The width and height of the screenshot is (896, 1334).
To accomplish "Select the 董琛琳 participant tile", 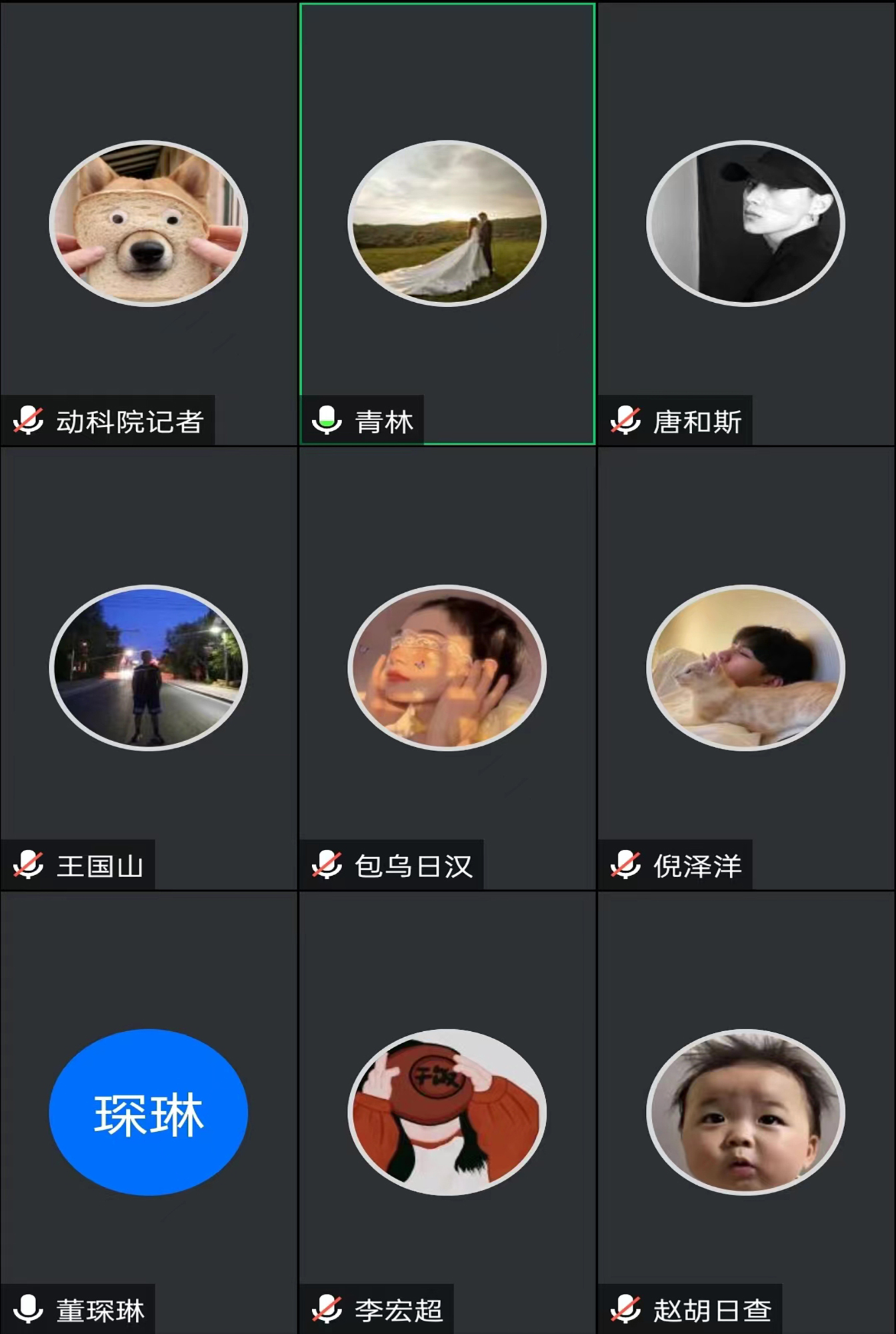I will 148,1112.
